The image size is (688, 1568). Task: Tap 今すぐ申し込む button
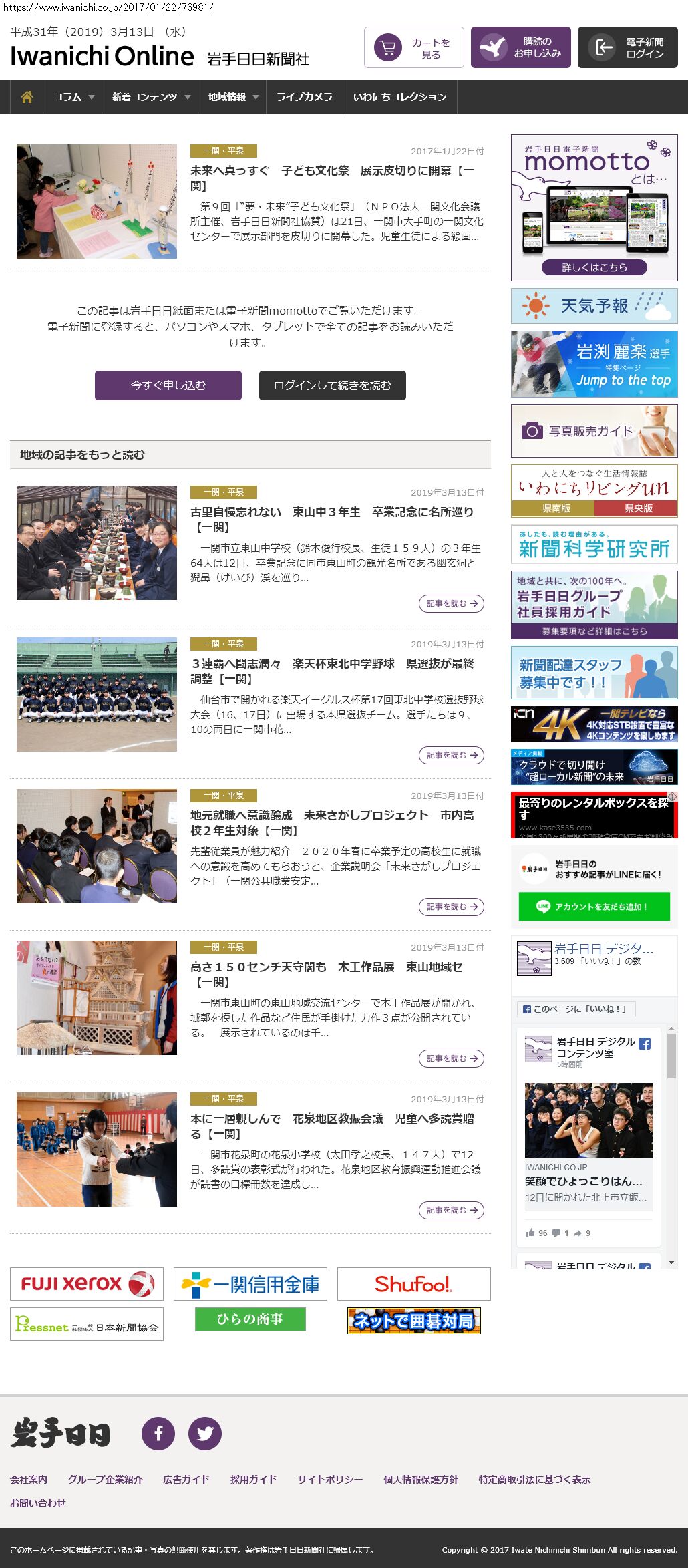pos(168,385)
